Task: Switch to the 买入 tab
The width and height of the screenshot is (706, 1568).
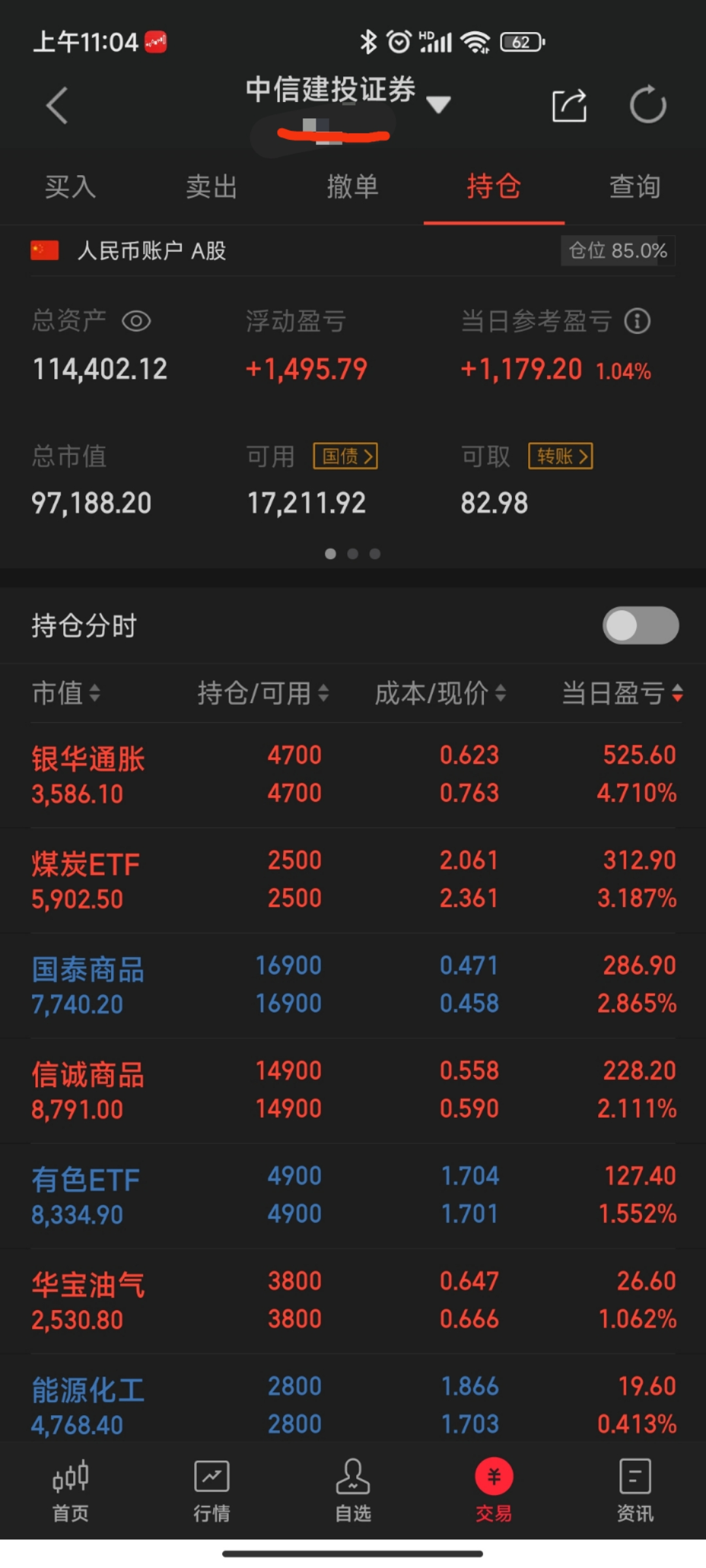Action: pyautogui.click(x=70, y=187)
